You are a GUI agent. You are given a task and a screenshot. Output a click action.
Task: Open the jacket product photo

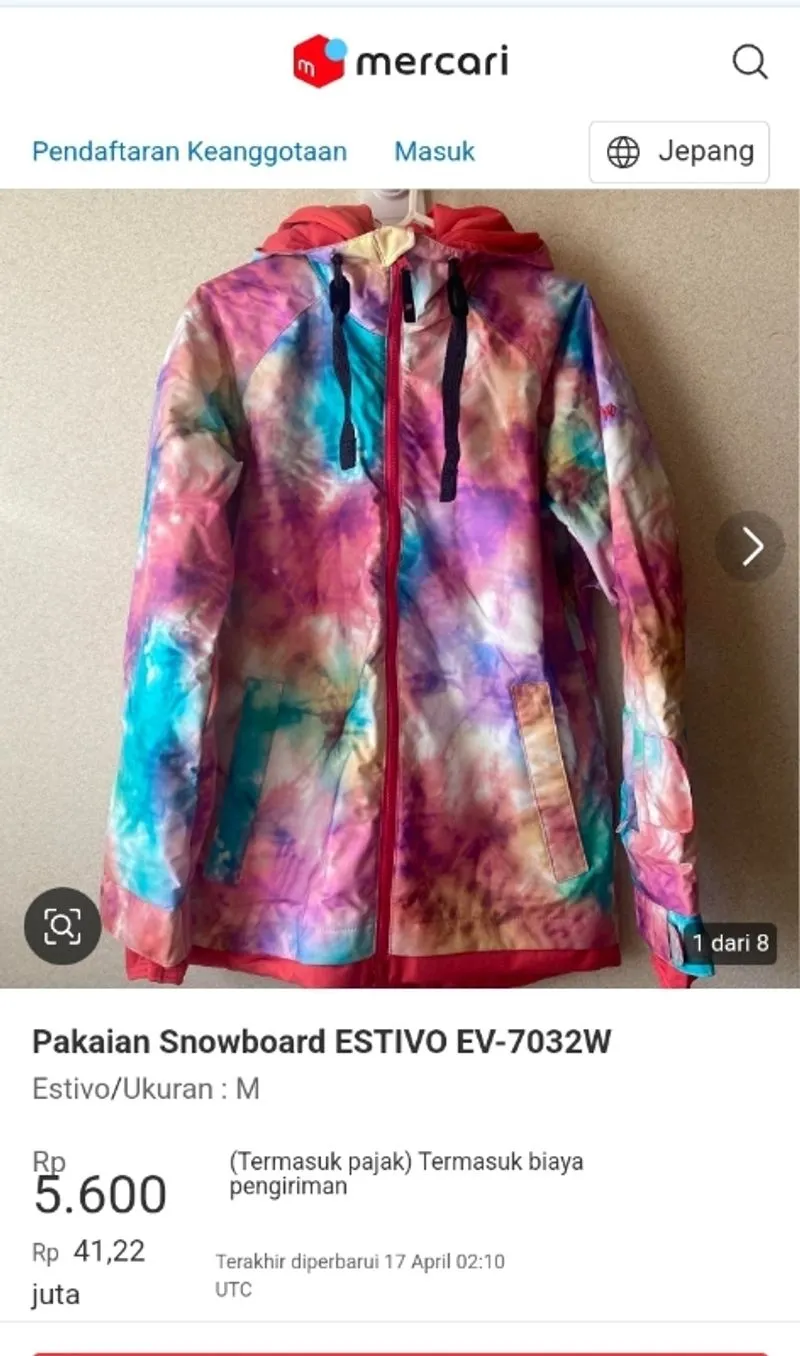pyautogui.click(x=400, y=589)
